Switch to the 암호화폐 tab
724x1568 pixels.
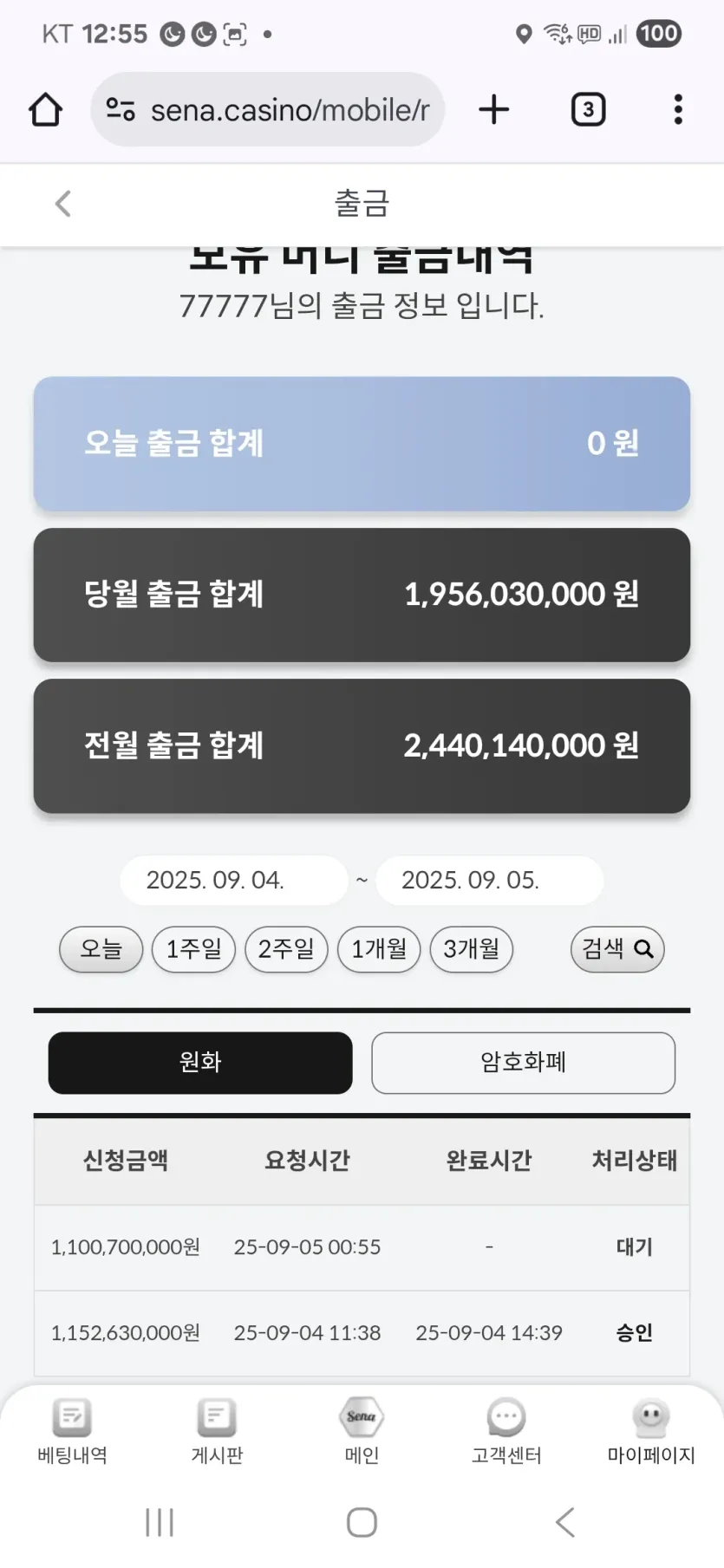click(x=523, y=1063)
